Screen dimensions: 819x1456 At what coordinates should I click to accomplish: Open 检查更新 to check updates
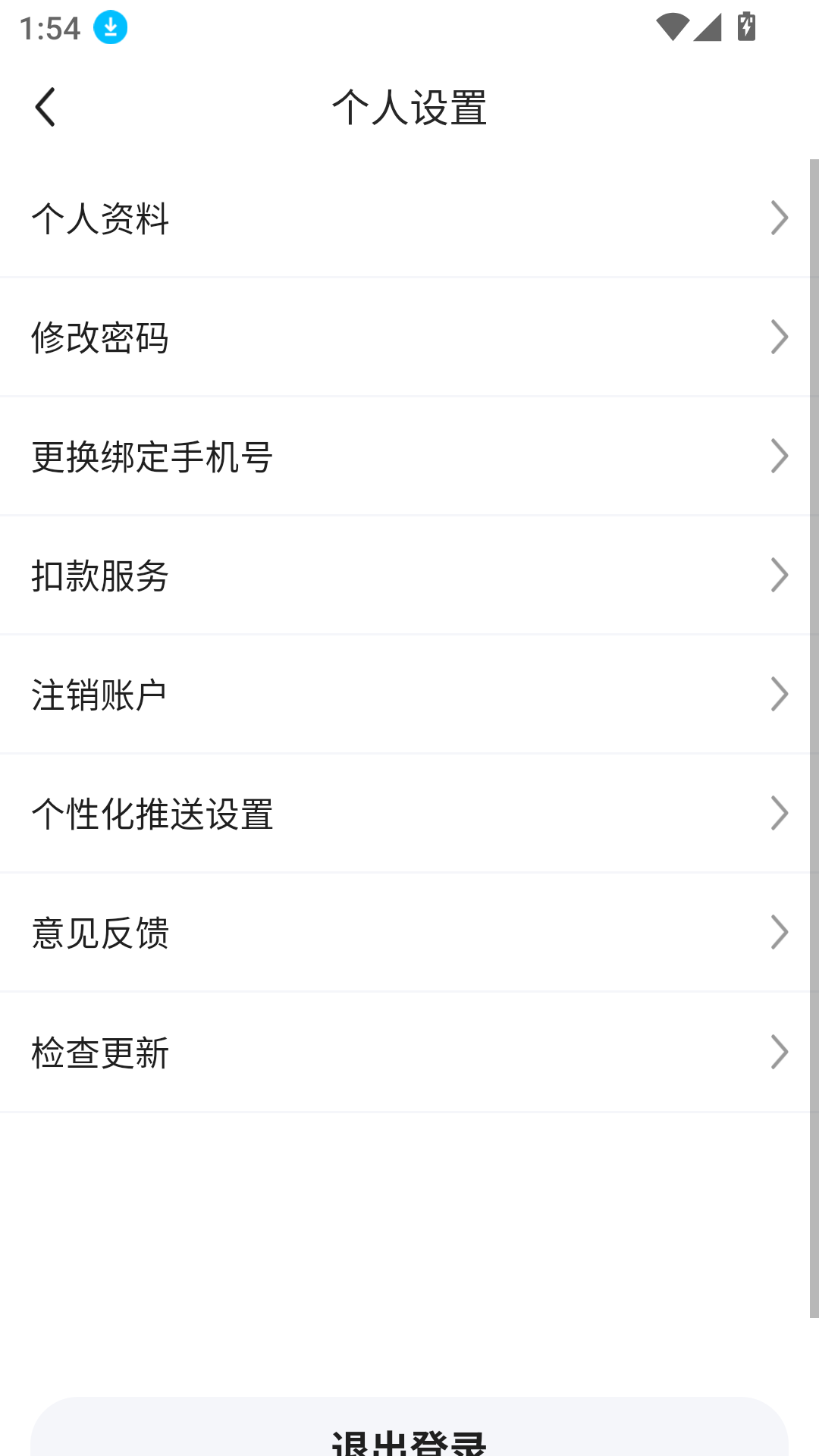pos(409,1050)
